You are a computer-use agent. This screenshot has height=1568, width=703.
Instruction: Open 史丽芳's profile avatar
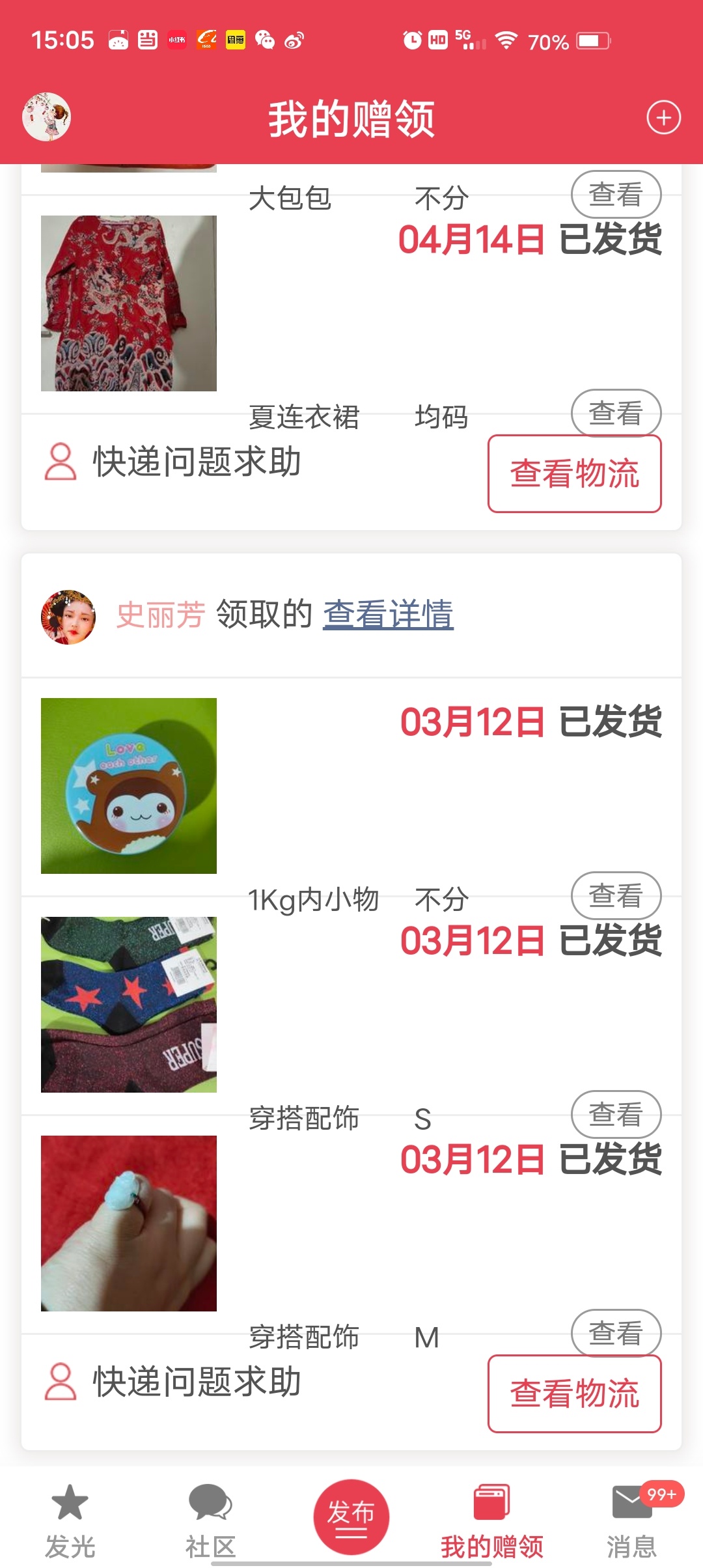pos(68,617)
